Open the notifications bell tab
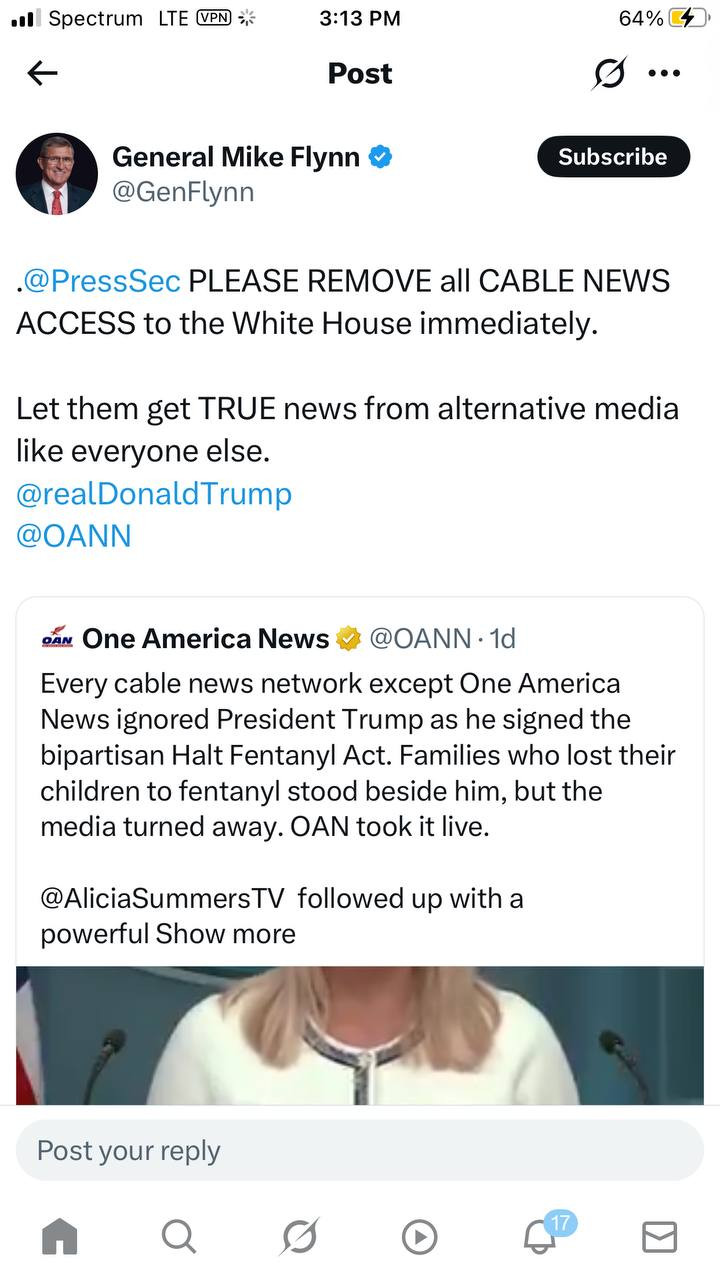Screen dimensions: 720x1280 click(x=540, y=1237)
